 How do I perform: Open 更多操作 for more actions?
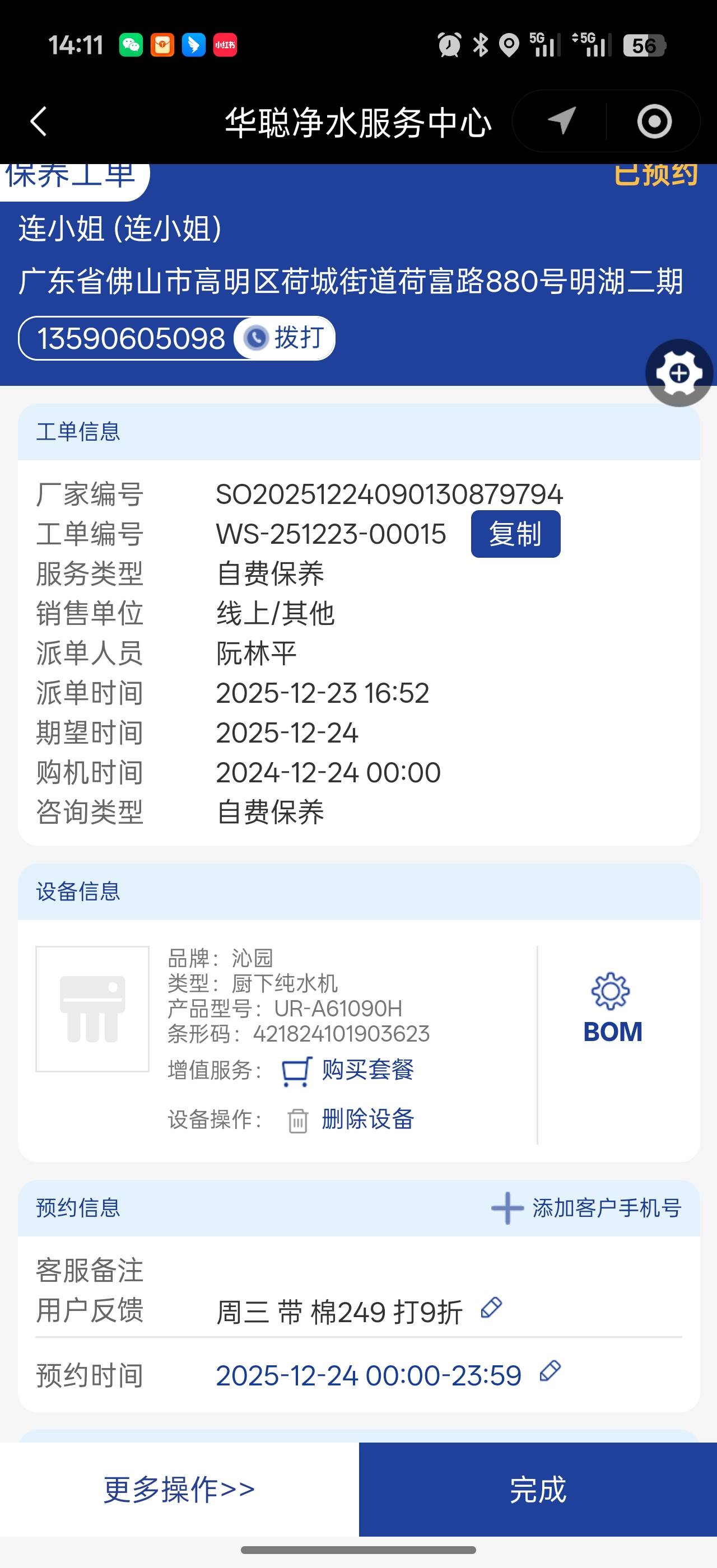coord(179,1489)
